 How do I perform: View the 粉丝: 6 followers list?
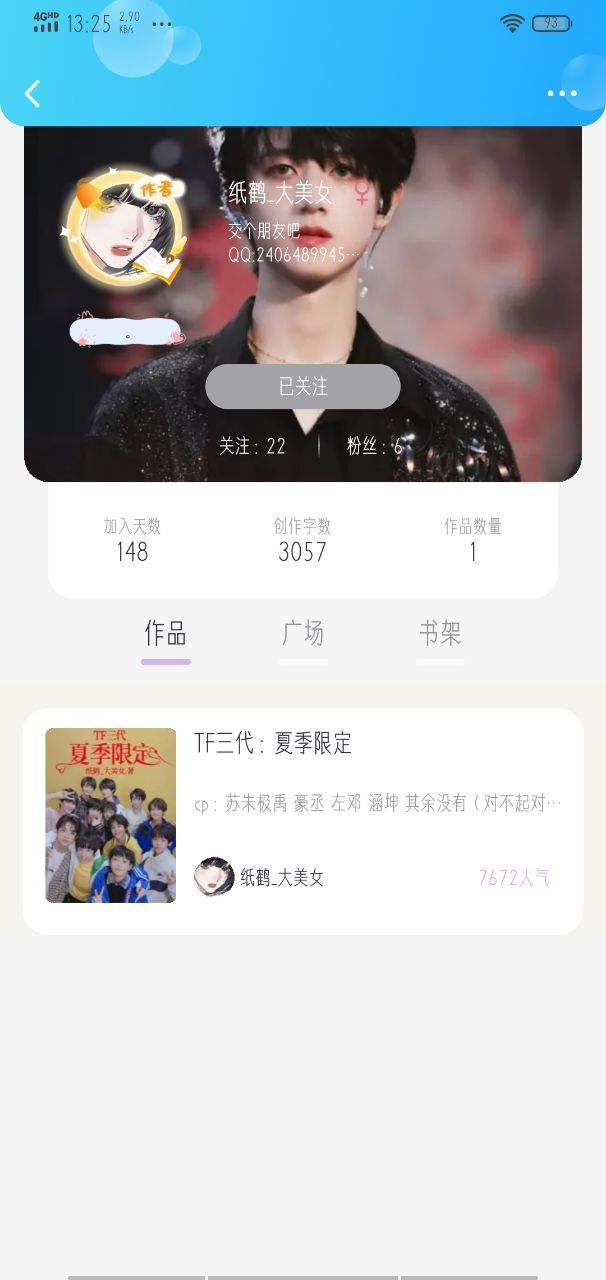coord(375,446)
